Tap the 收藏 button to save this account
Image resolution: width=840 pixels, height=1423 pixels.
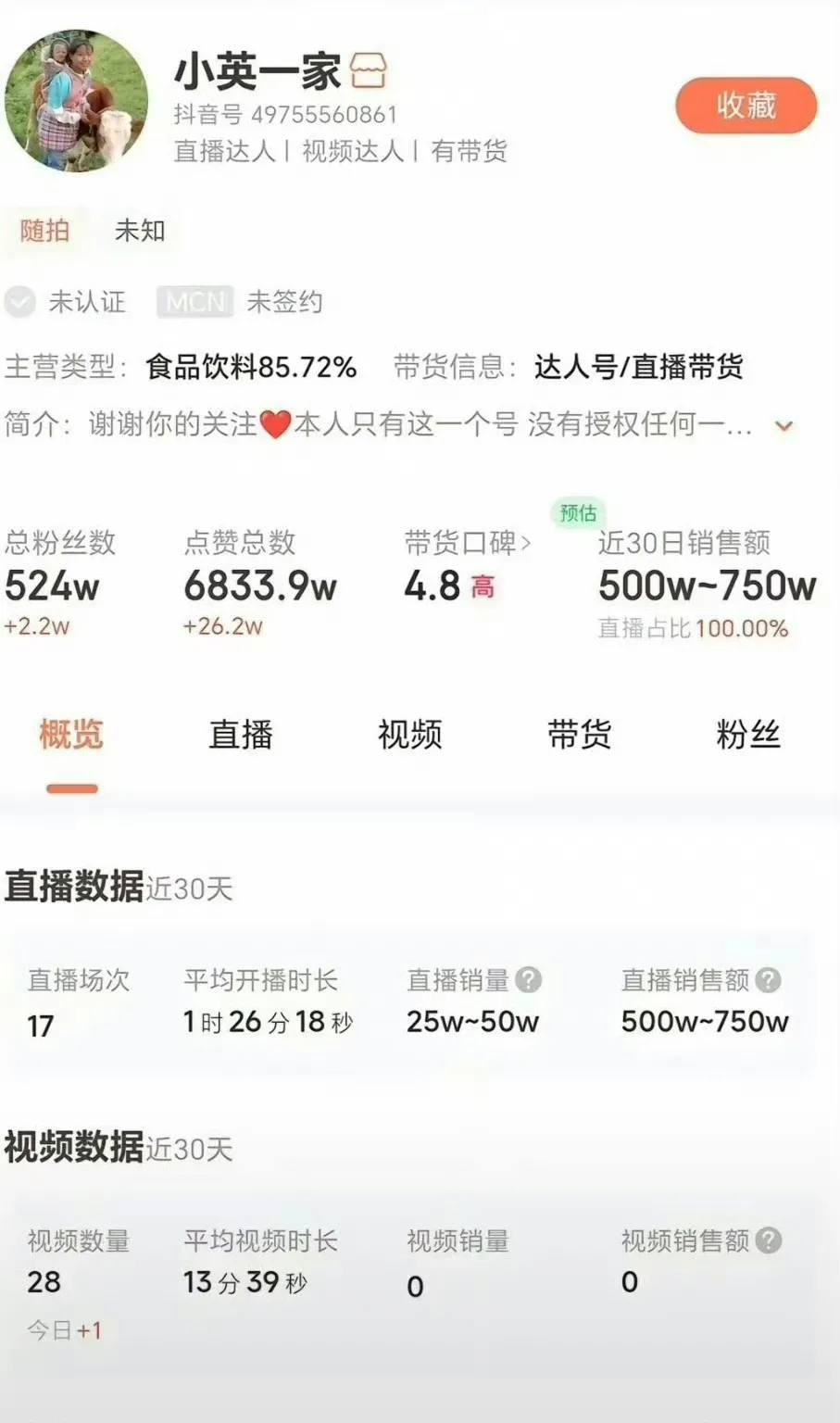pos(746,106)
